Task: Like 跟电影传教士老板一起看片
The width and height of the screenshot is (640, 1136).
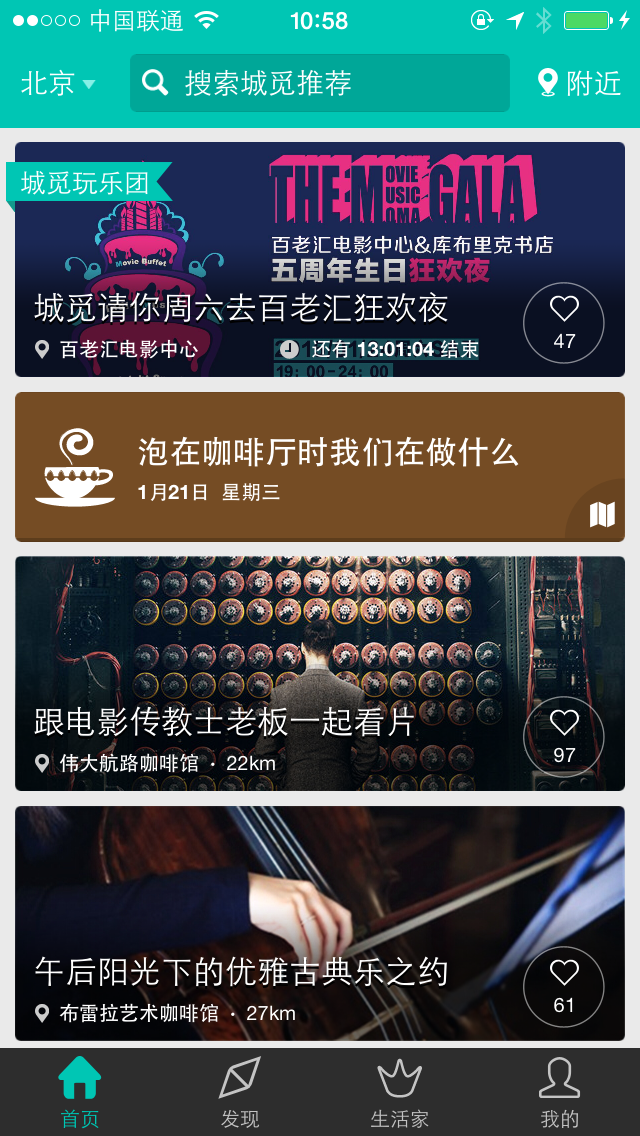Action: (564, 737)
